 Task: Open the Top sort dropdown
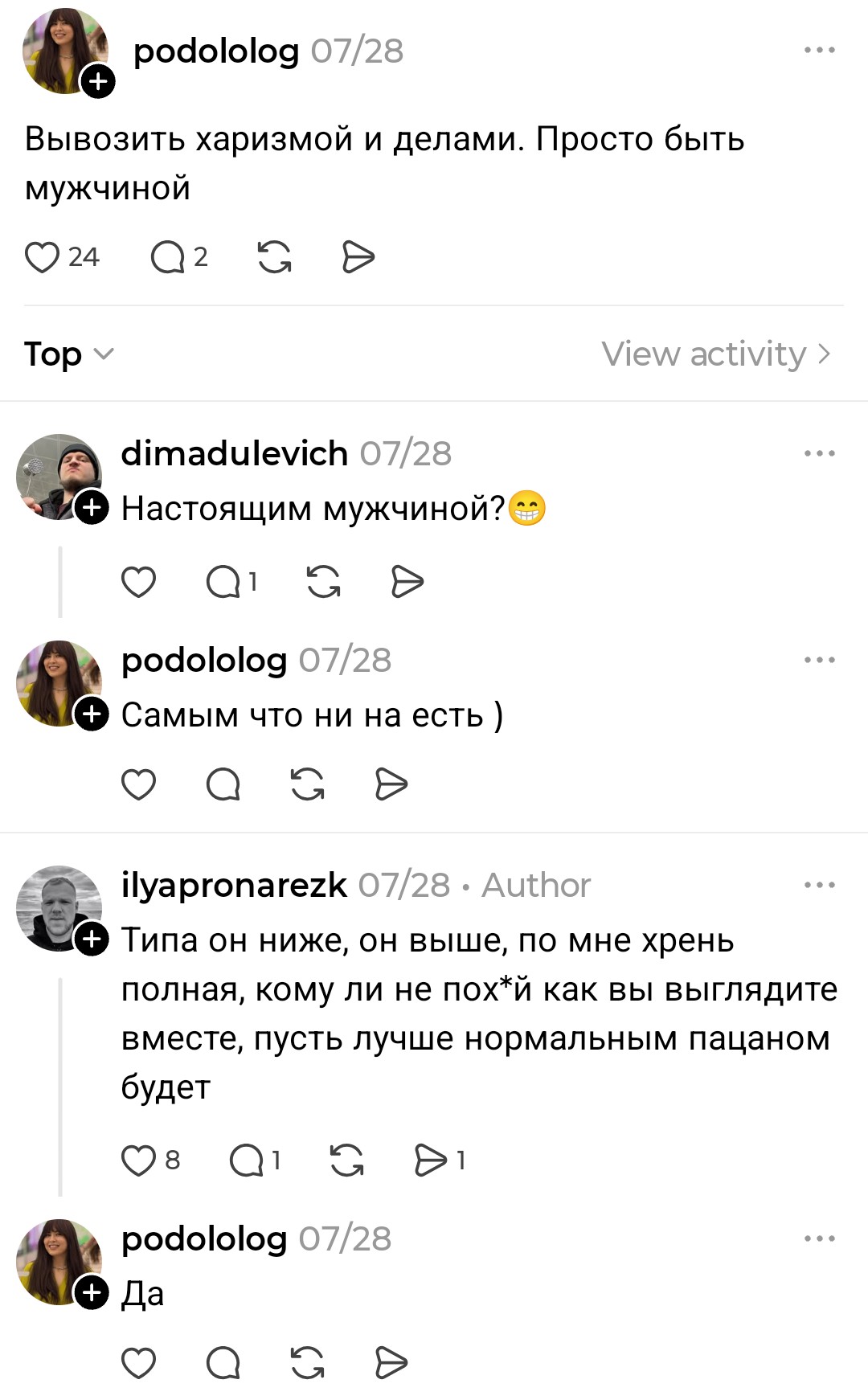[69, 354]
